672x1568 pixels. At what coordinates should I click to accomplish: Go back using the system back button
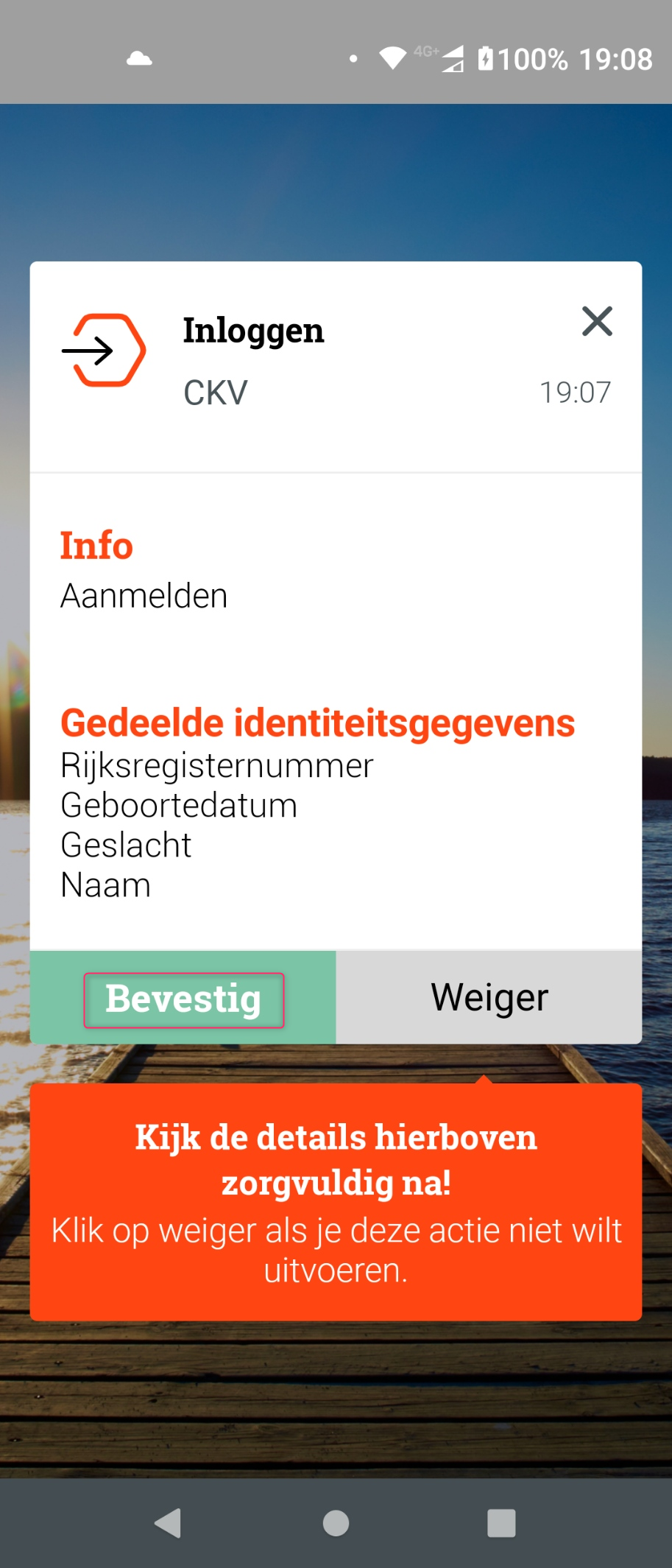(x=169, y=1522)
